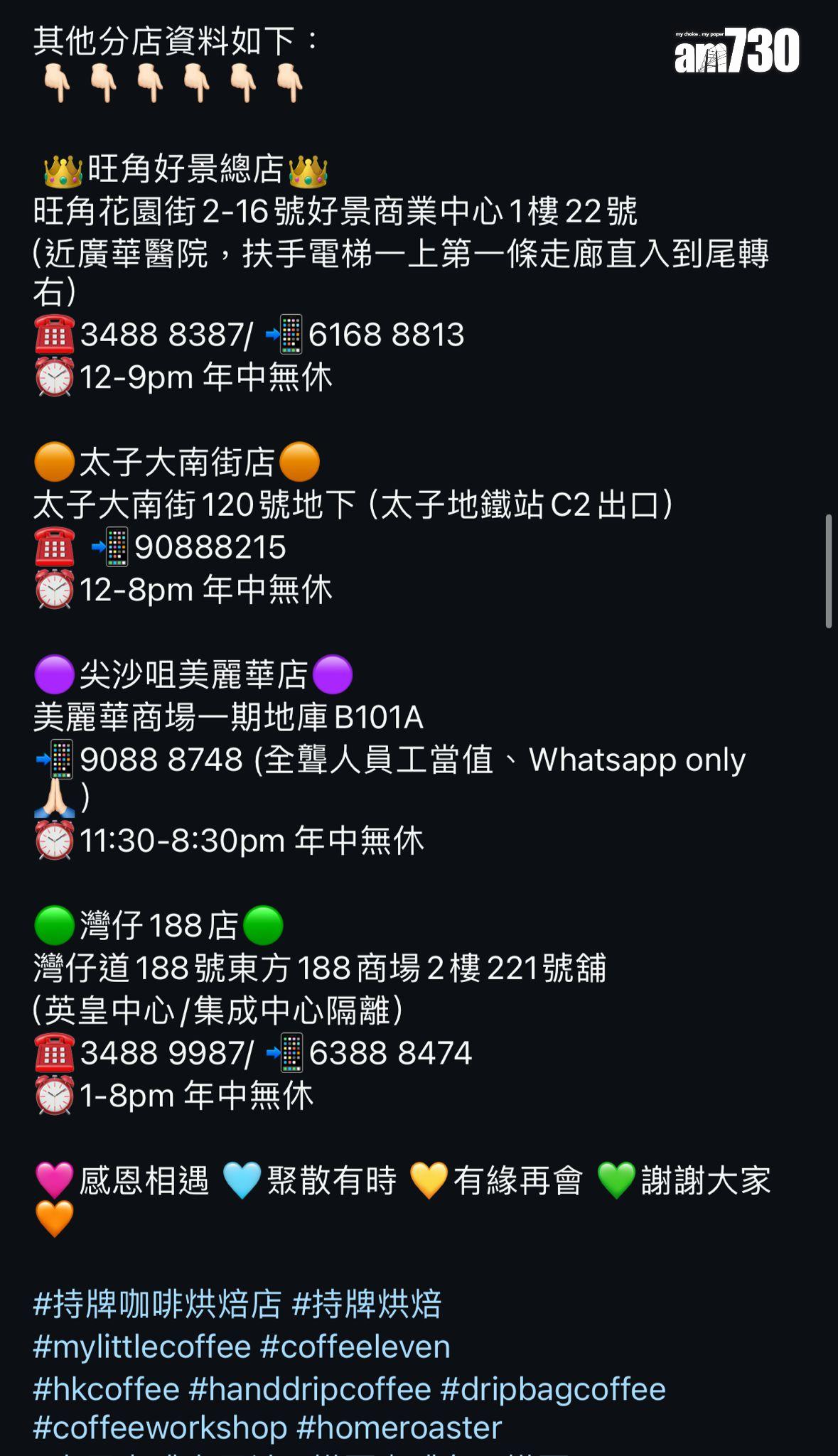
Task: Open the #coffeeleven hashtag
Action: pyautogui.click(x=355, y=1347)
